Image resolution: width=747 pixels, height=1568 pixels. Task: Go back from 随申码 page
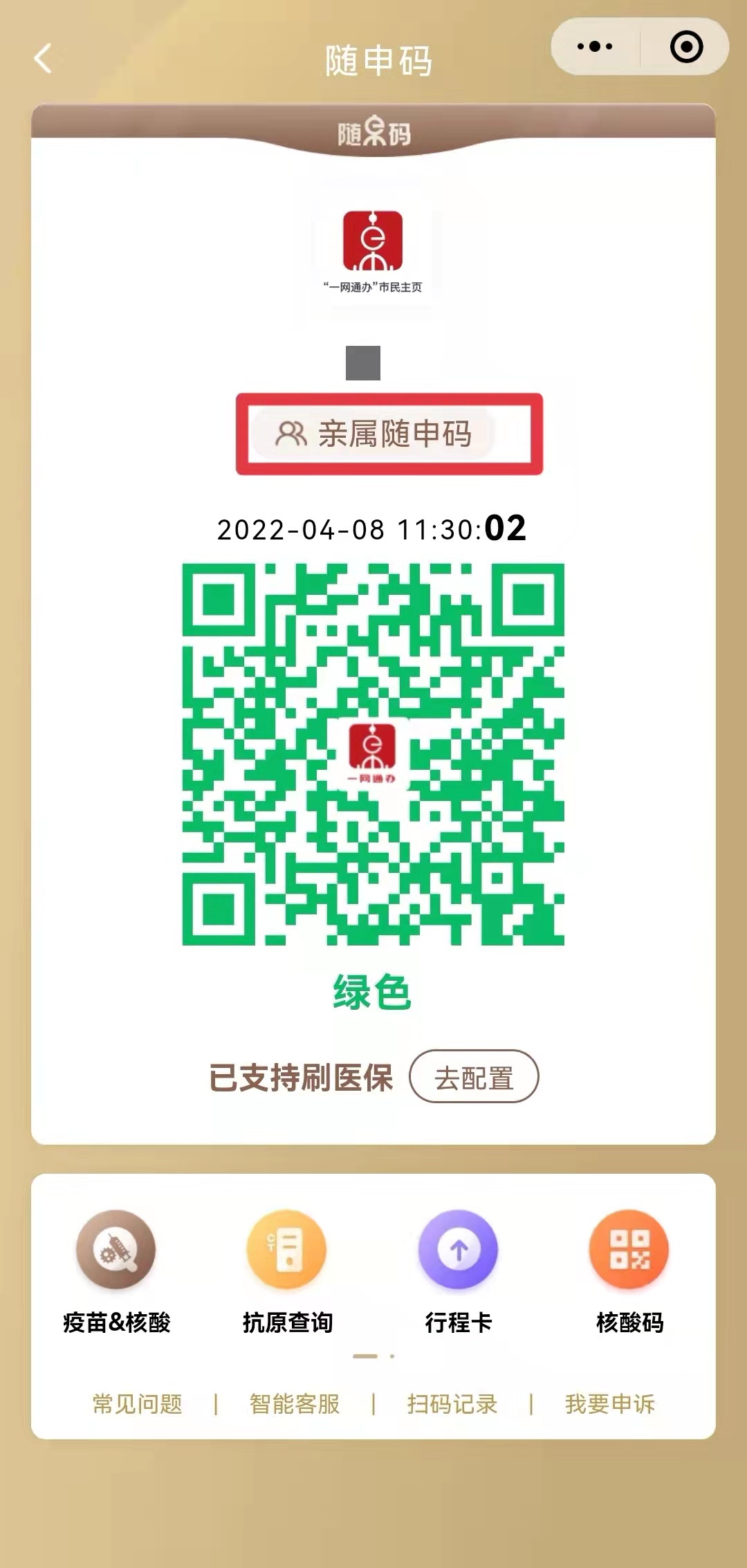(x=43, y=59)
